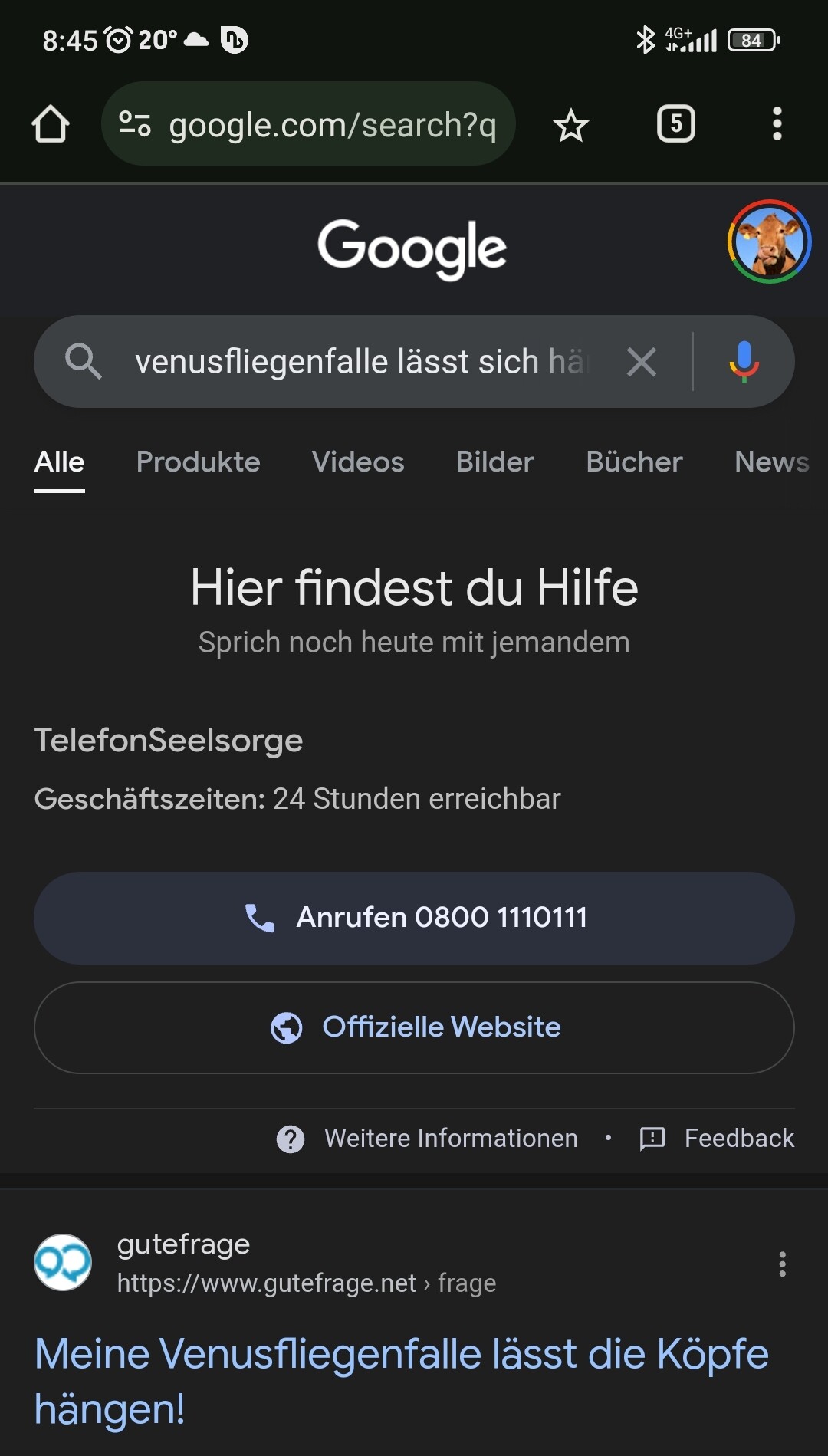Edit the venusfliegenfalle search query

360,362
